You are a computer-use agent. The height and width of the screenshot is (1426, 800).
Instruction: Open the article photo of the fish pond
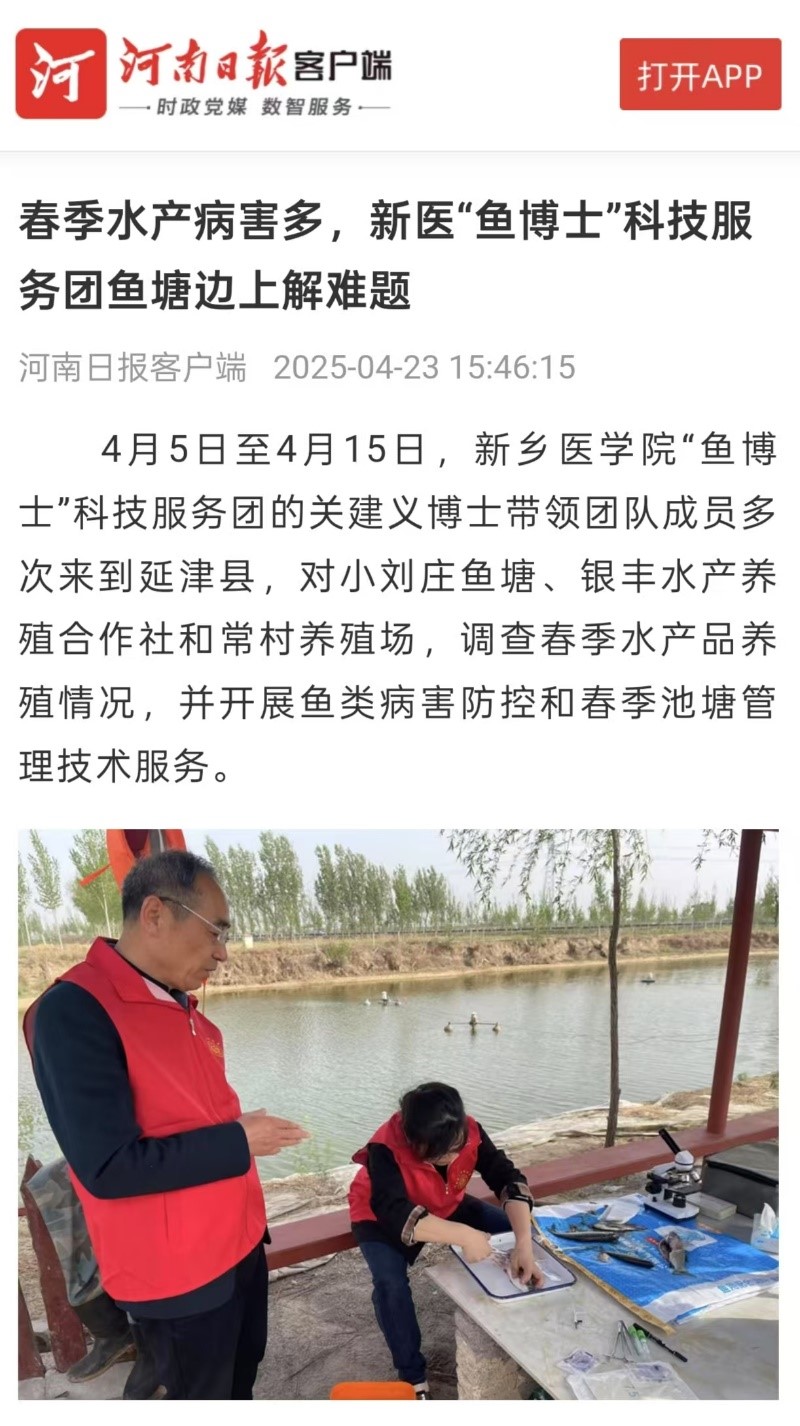click(x=398, y=1113)
